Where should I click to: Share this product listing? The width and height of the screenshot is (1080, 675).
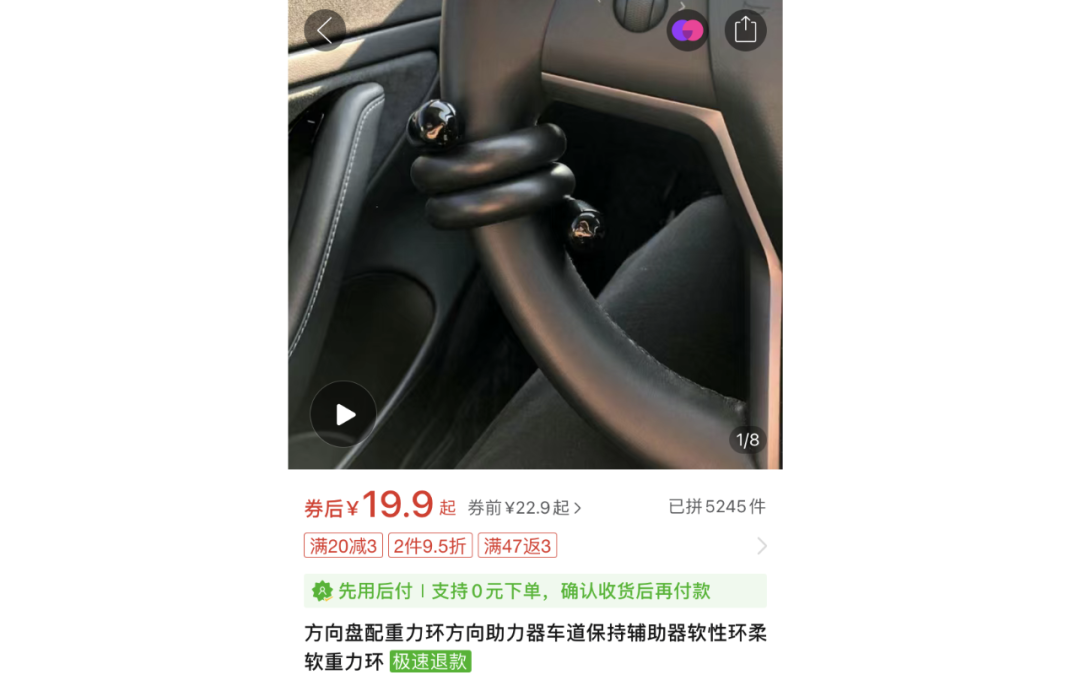(745, 30)
